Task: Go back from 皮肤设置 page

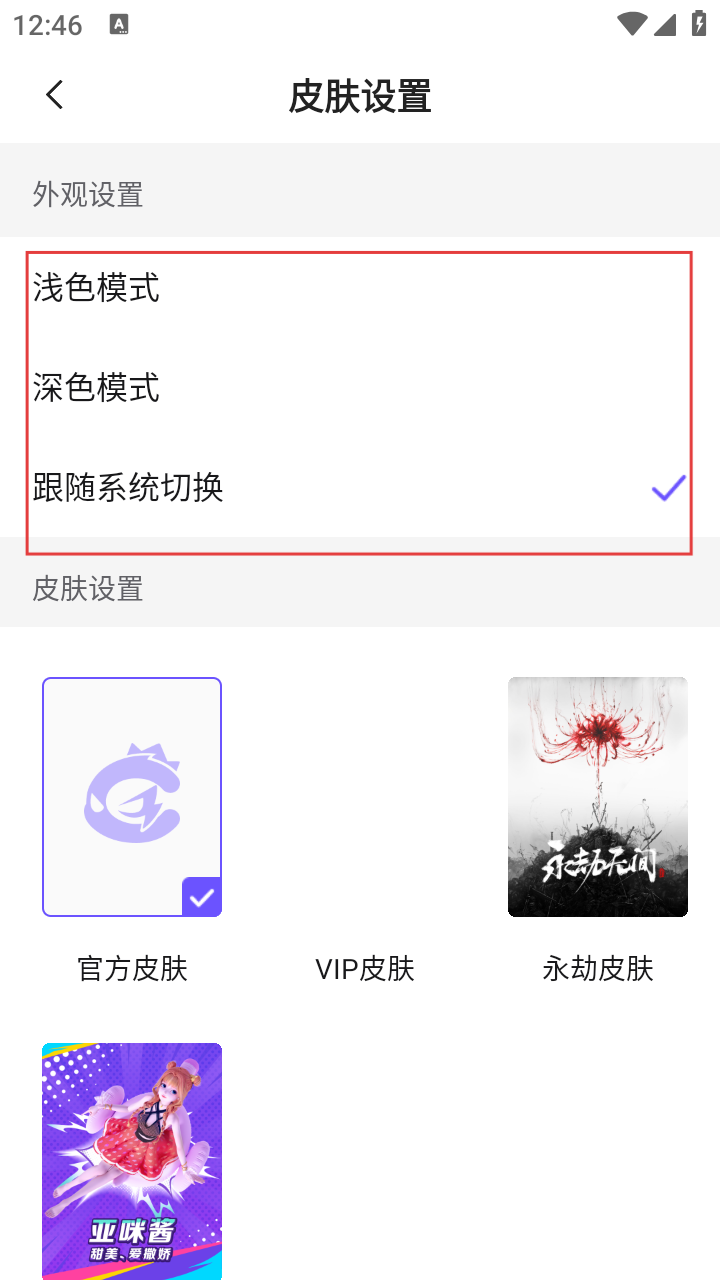Action: pos(55,95)
